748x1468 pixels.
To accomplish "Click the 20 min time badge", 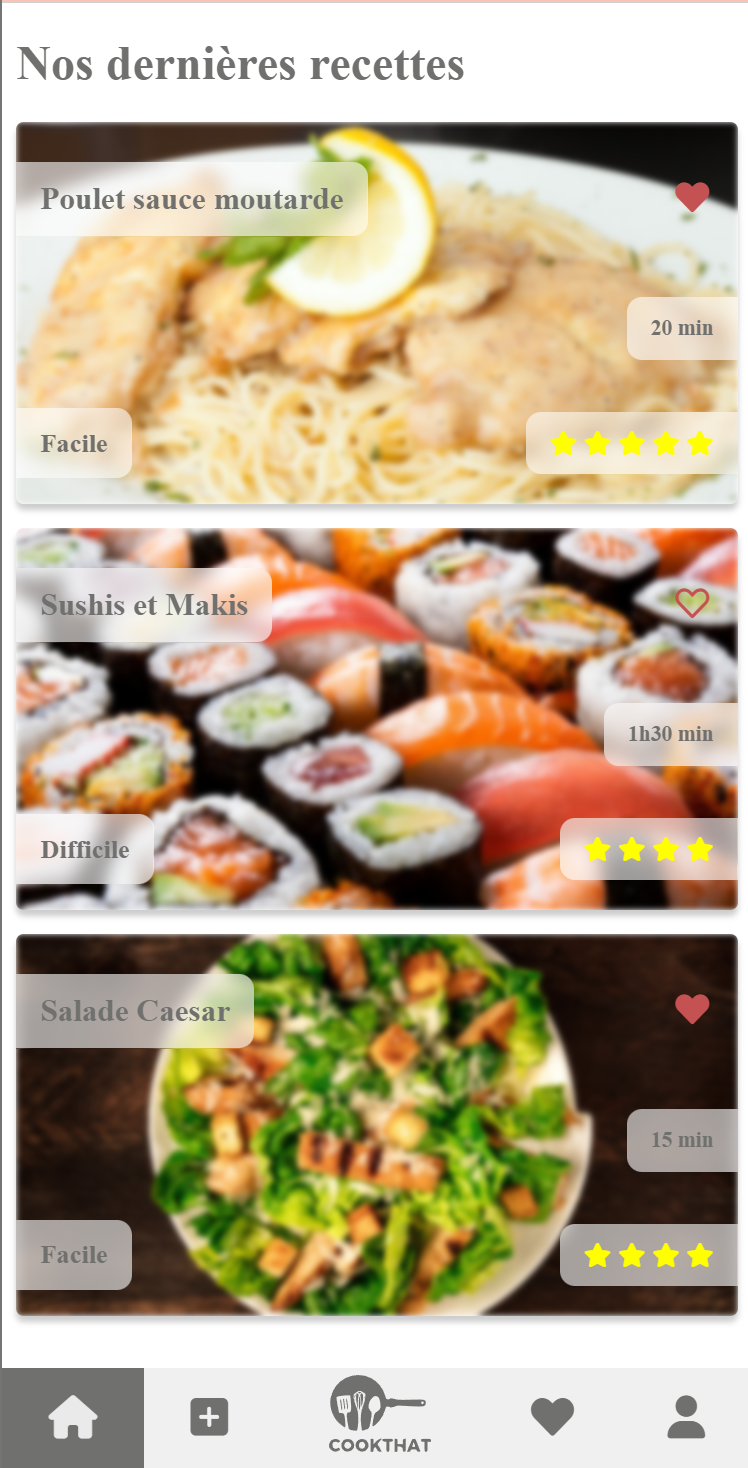I will click(682, 328).
